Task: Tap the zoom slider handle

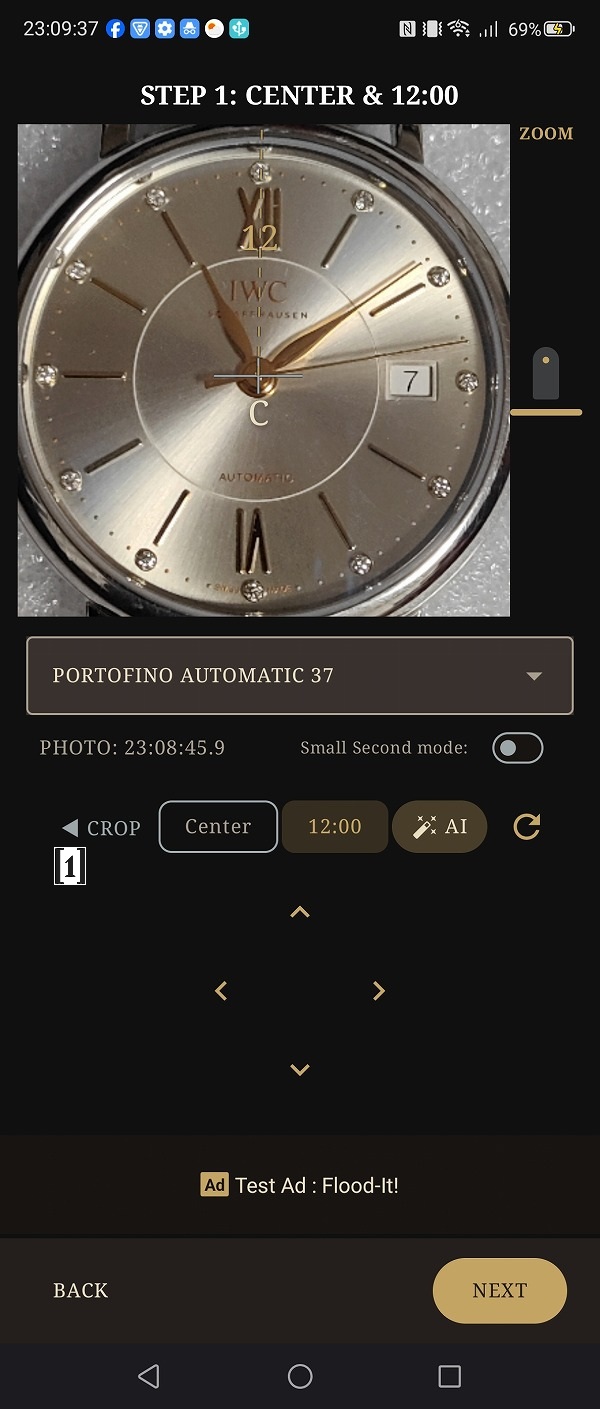Action: 546,376
